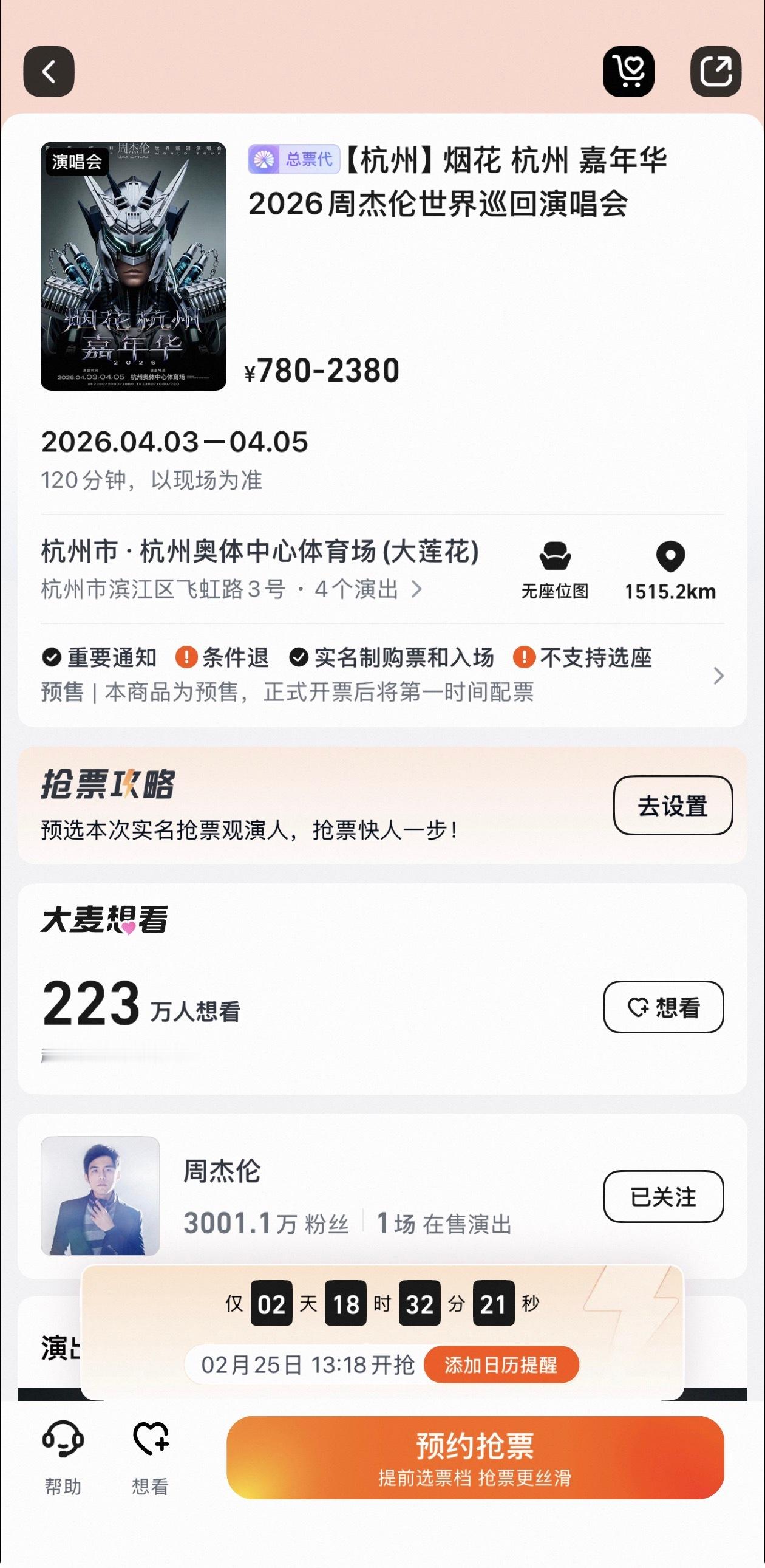Expand the purchase notices chevron

[x=720, y=676]
